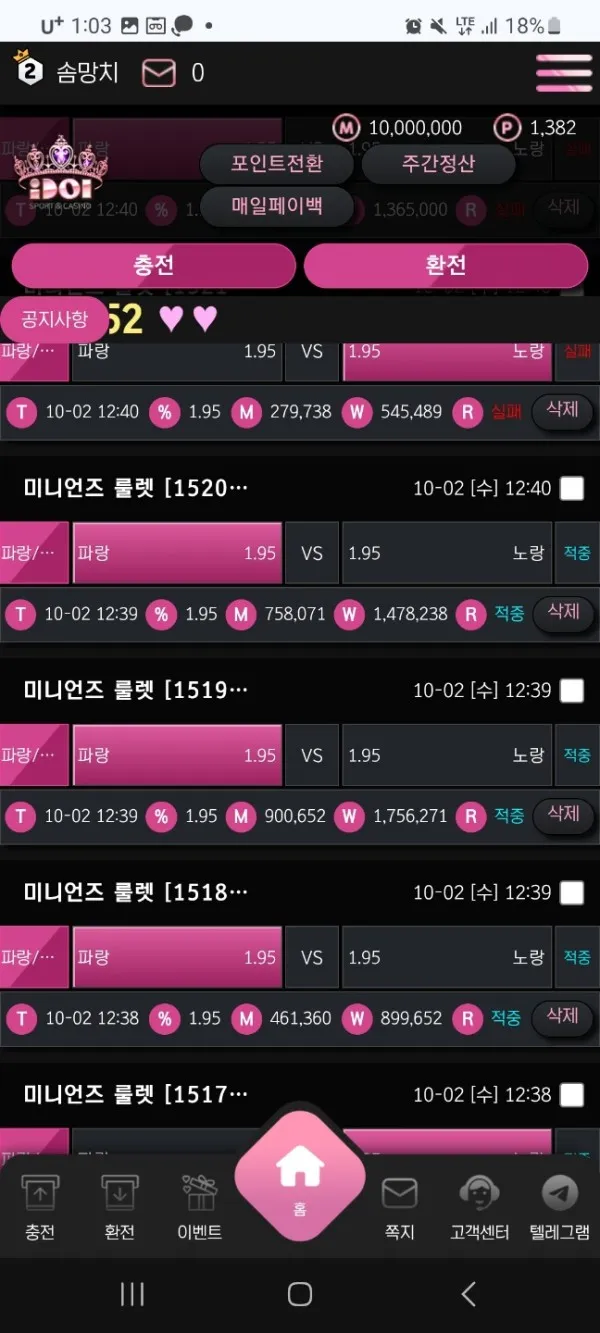Delete the bet with stake 279,738
The image size is (600, 1333).
(x=563, y=411)
